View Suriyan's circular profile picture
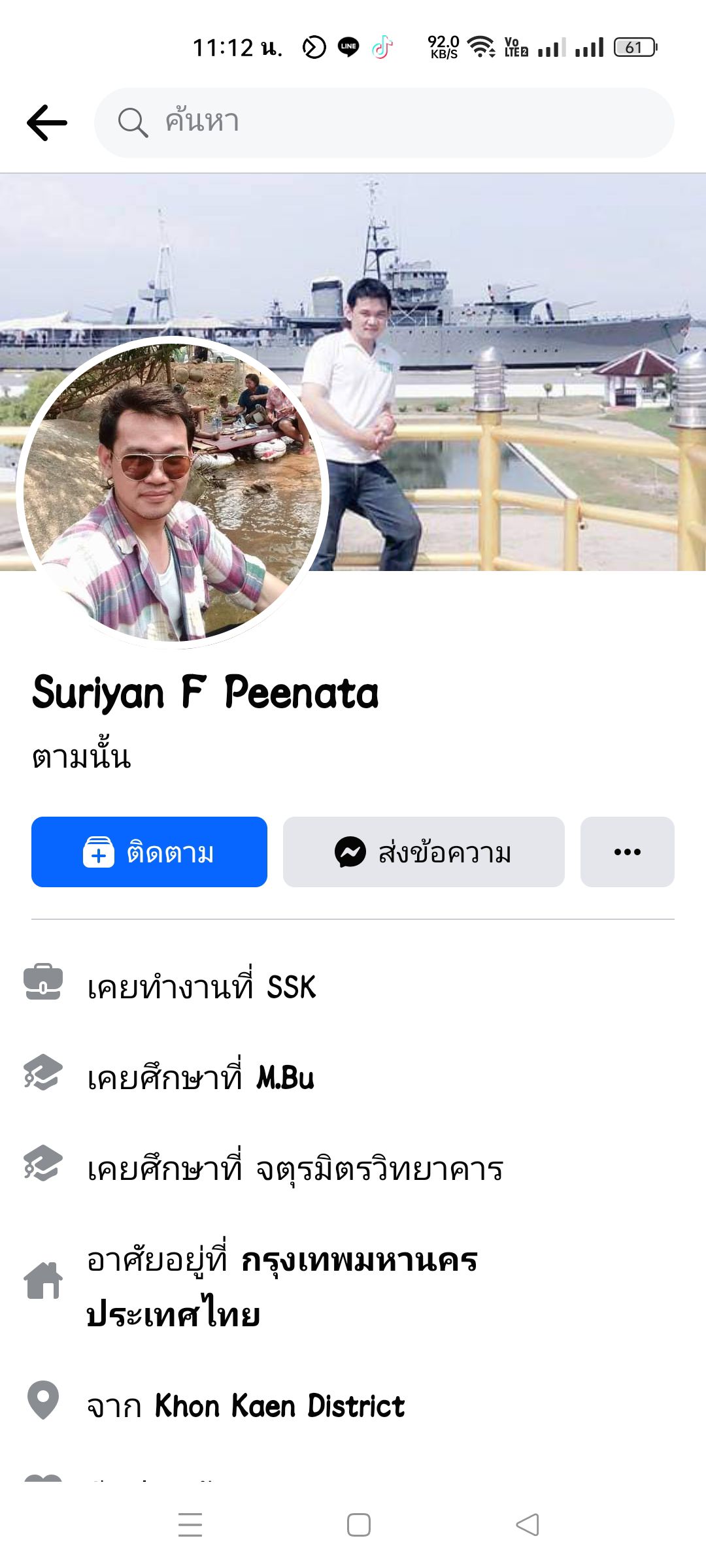Viewport: 706px width, 1568px height. tap(173, 492)
